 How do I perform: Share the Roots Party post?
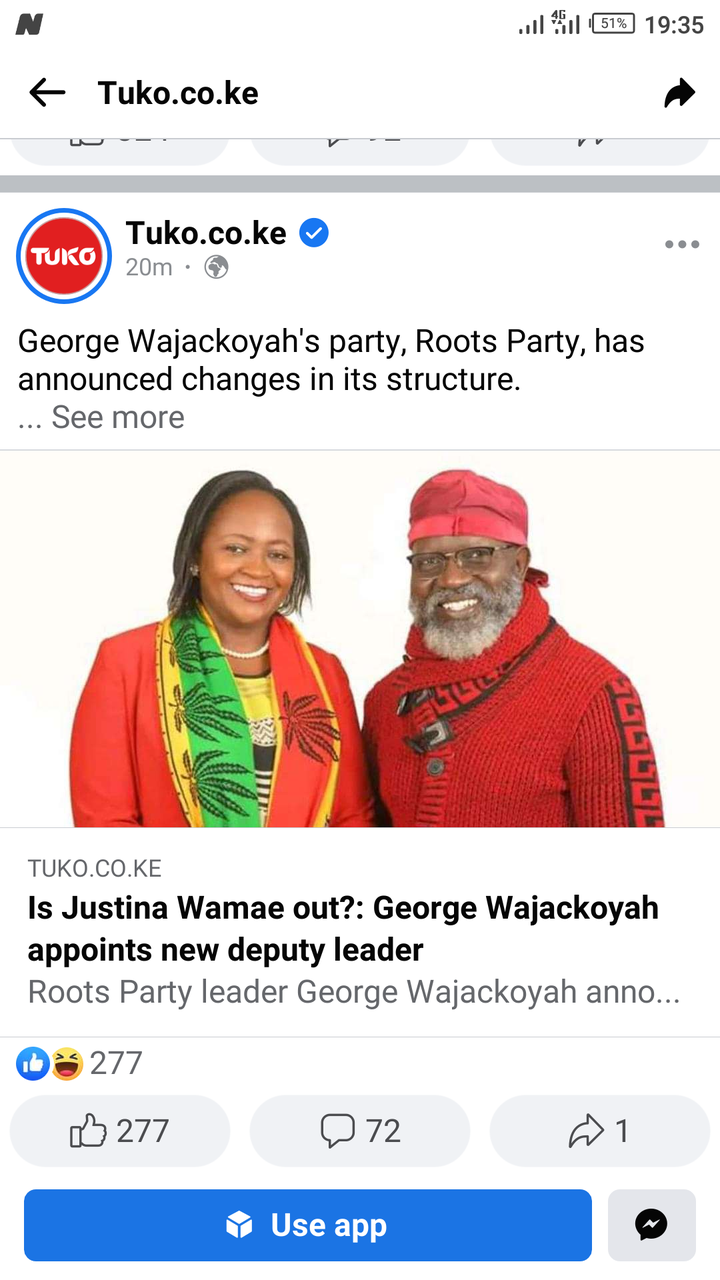click(x=600, y=1131)
